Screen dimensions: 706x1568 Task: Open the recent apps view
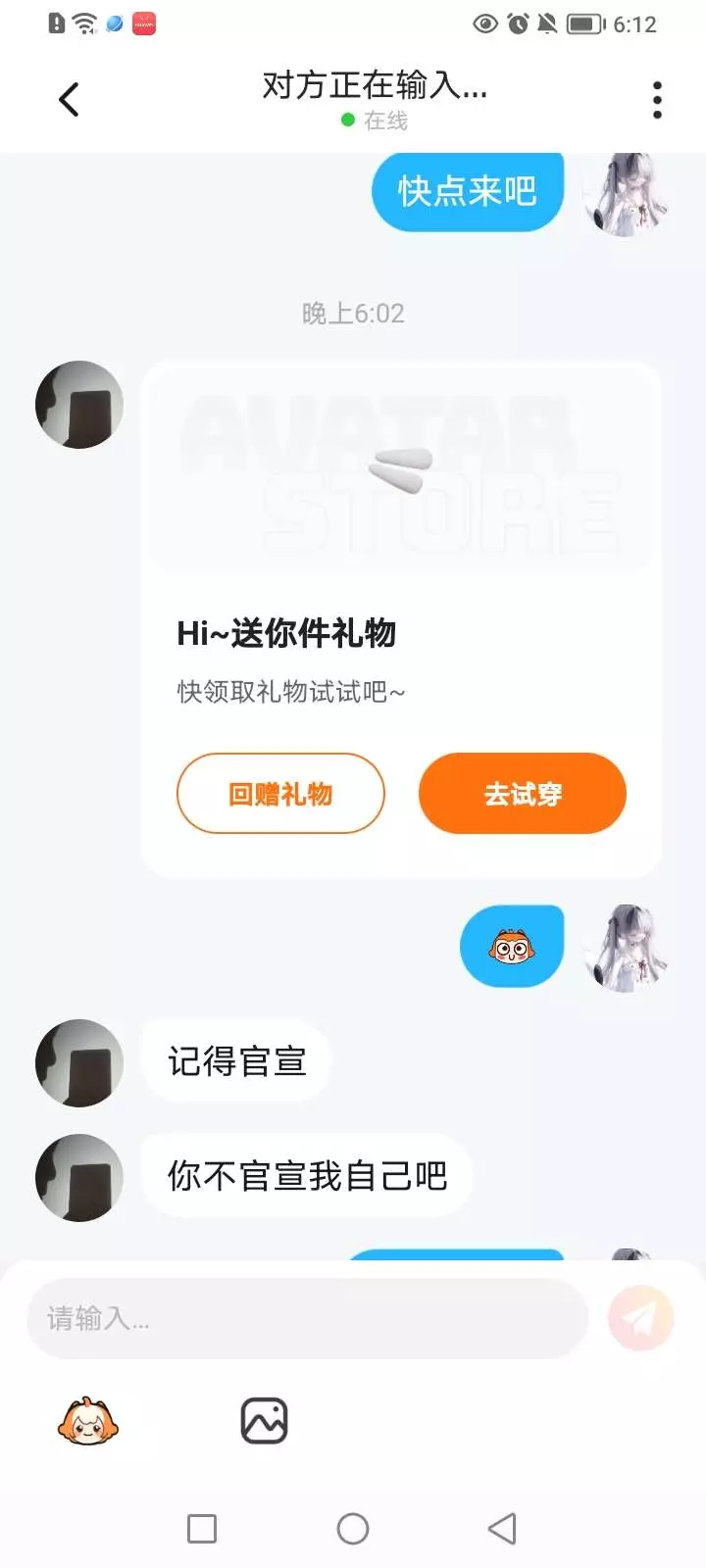(202, 1529)
